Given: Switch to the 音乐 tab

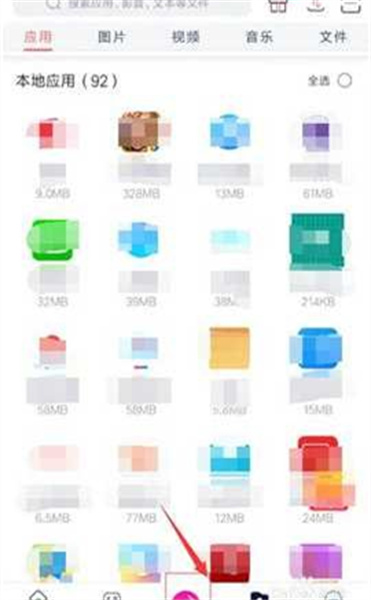Looking at the screenshot, I should point(259,37).
